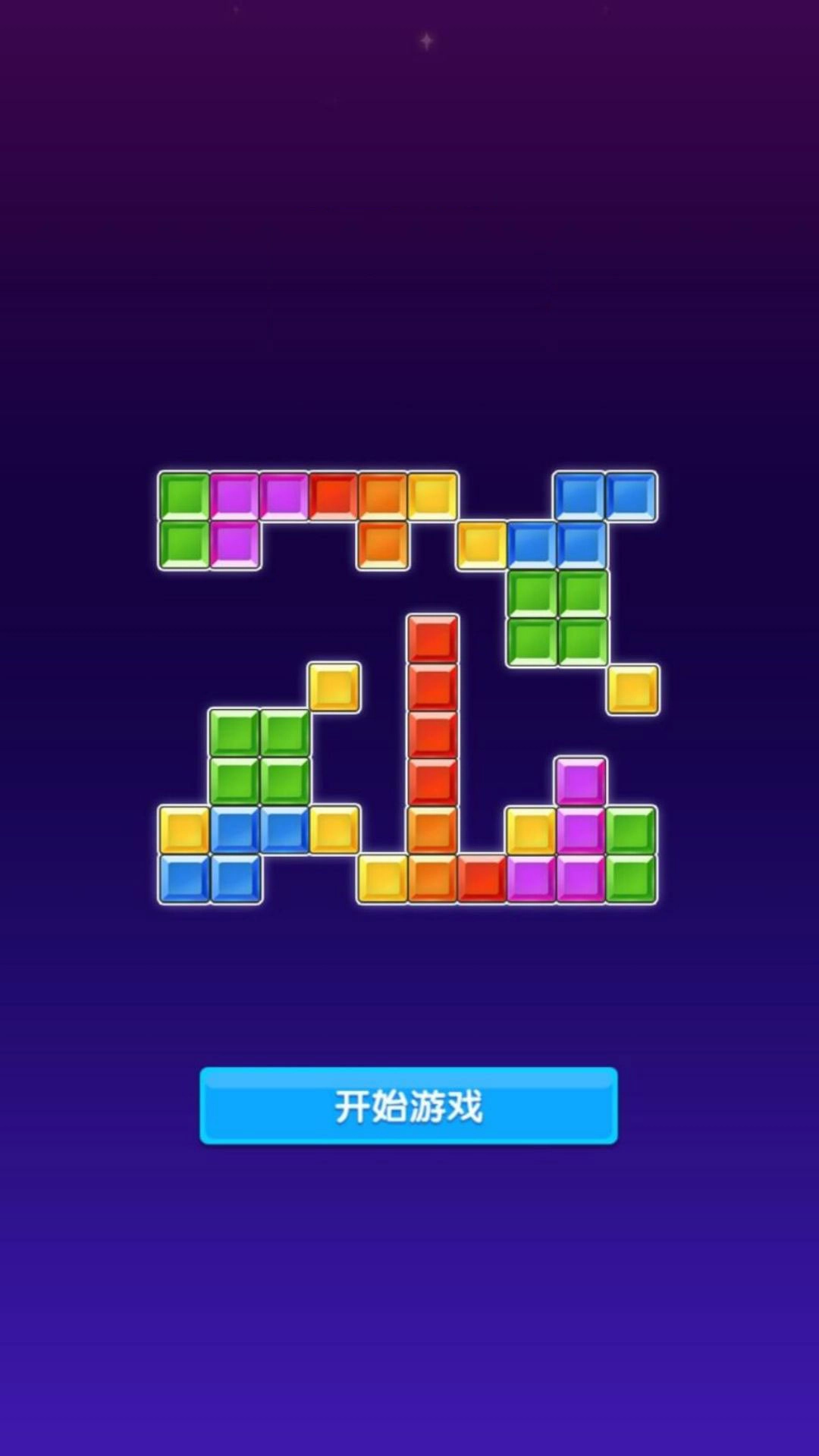Tap the red block in the top row
819x1456 pixels.
pos(332,497)
